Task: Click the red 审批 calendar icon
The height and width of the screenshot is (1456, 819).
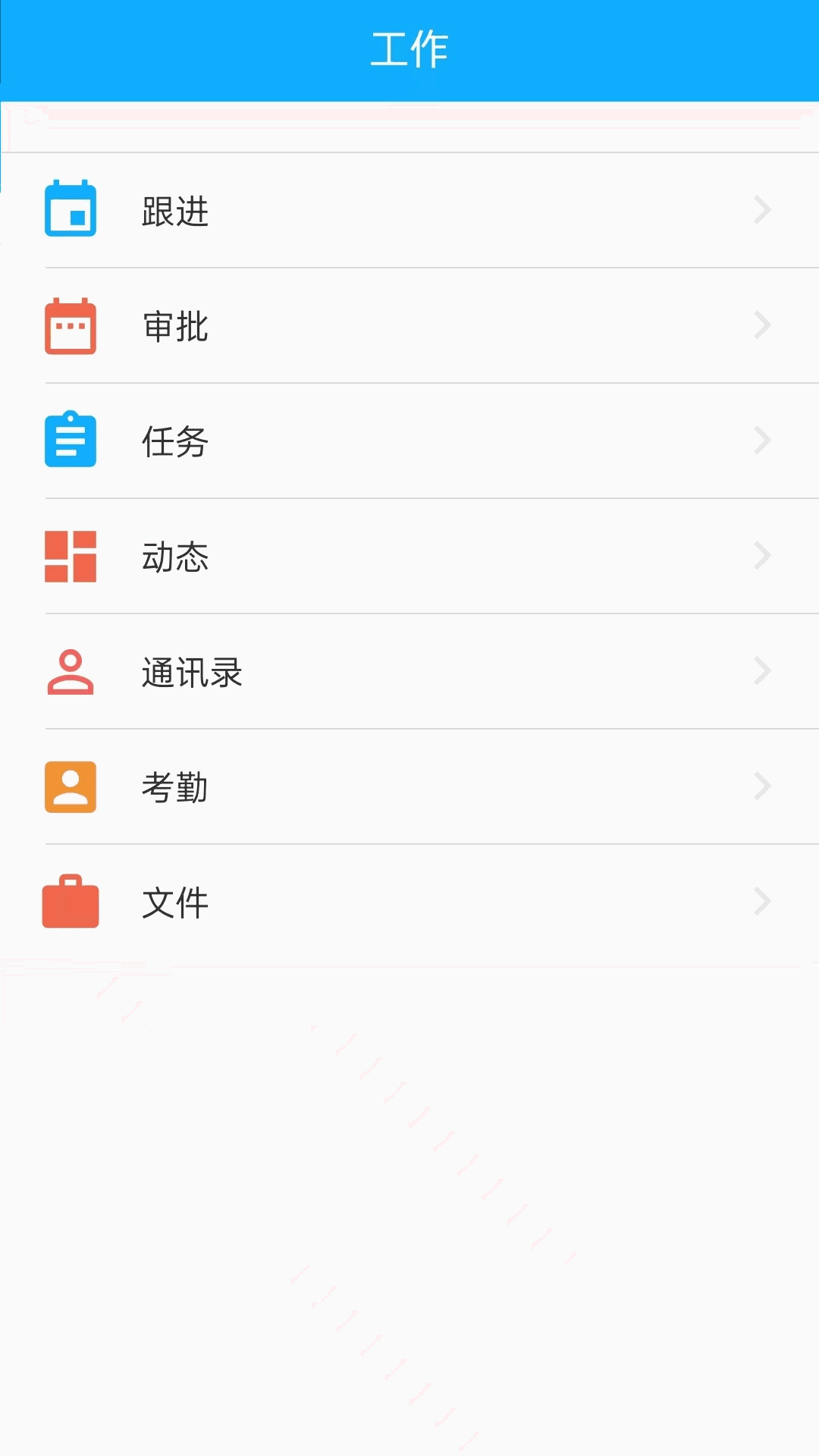Action: tap(71, 328)
